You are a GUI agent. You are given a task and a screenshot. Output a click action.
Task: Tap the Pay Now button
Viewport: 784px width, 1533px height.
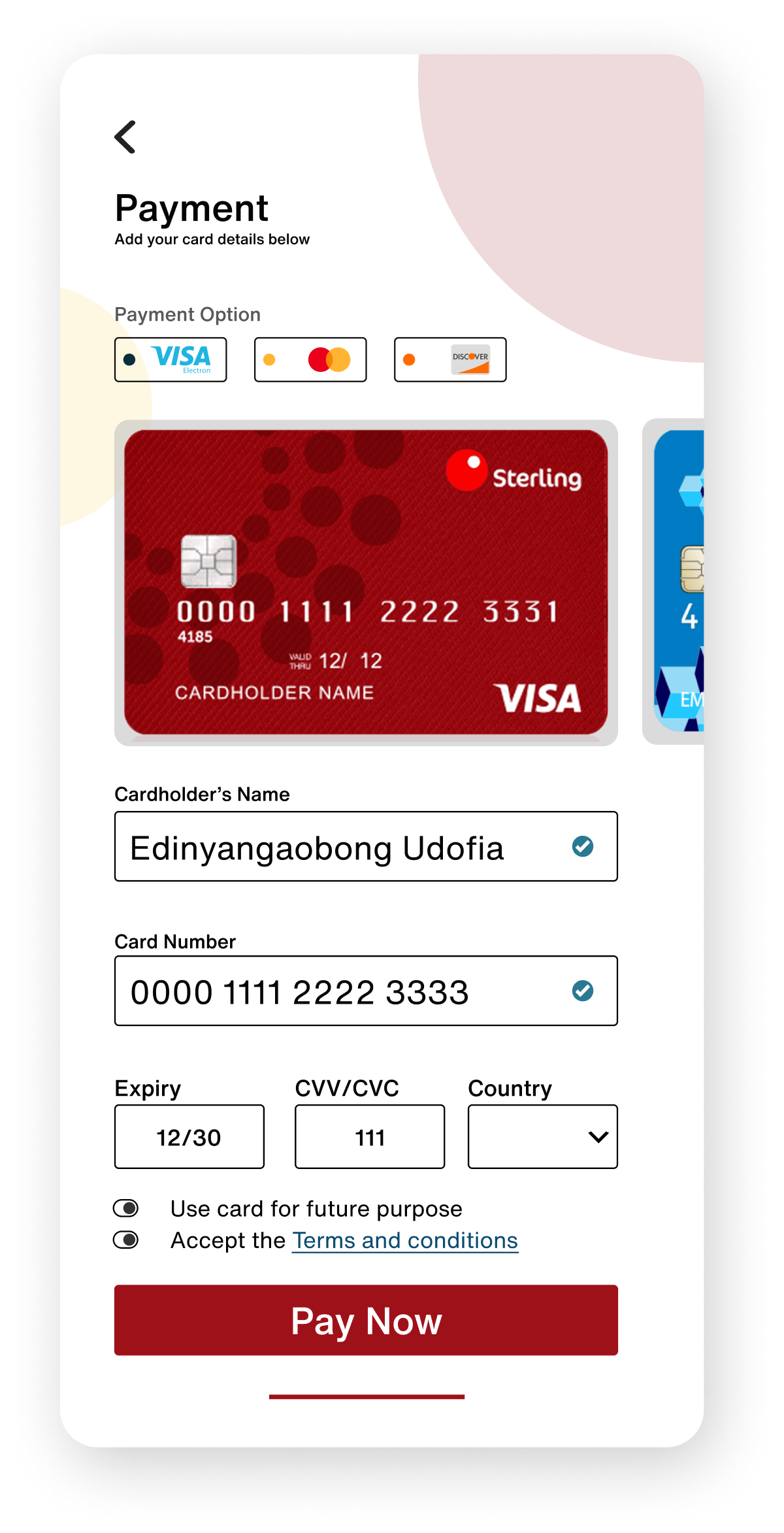pyautogui.click(x=366, y=1320)
